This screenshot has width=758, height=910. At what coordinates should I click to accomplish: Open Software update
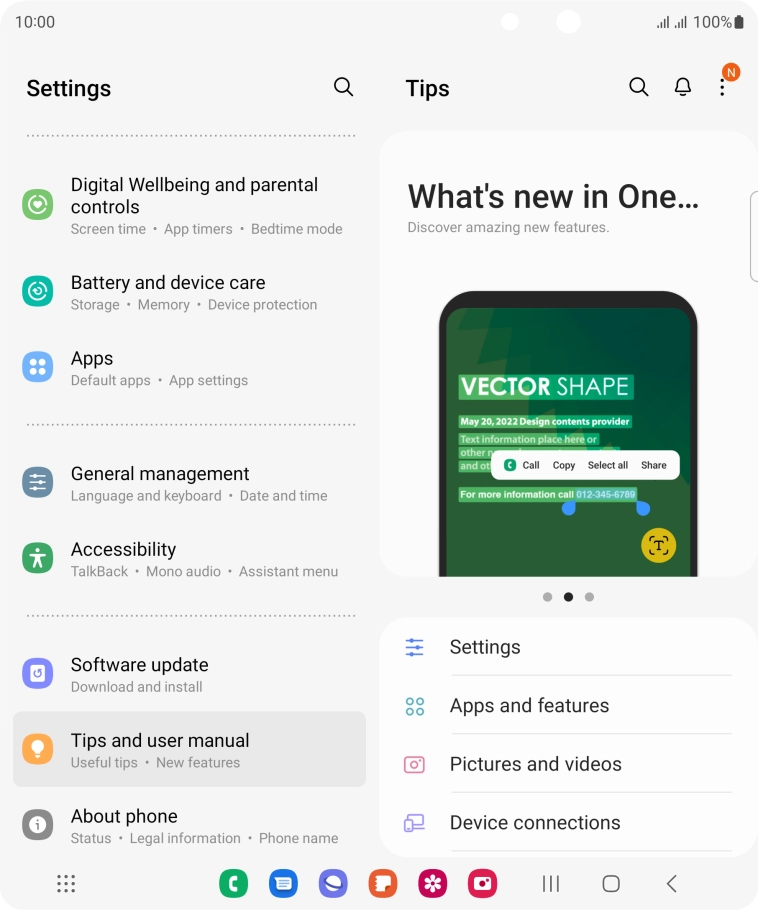click(x=189, y=674)
